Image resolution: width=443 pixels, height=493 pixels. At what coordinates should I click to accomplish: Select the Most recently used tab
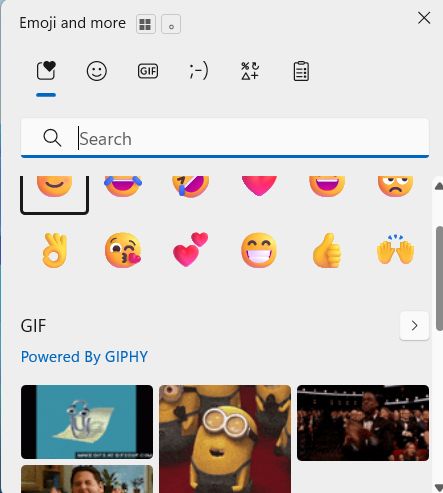[46, 71]
